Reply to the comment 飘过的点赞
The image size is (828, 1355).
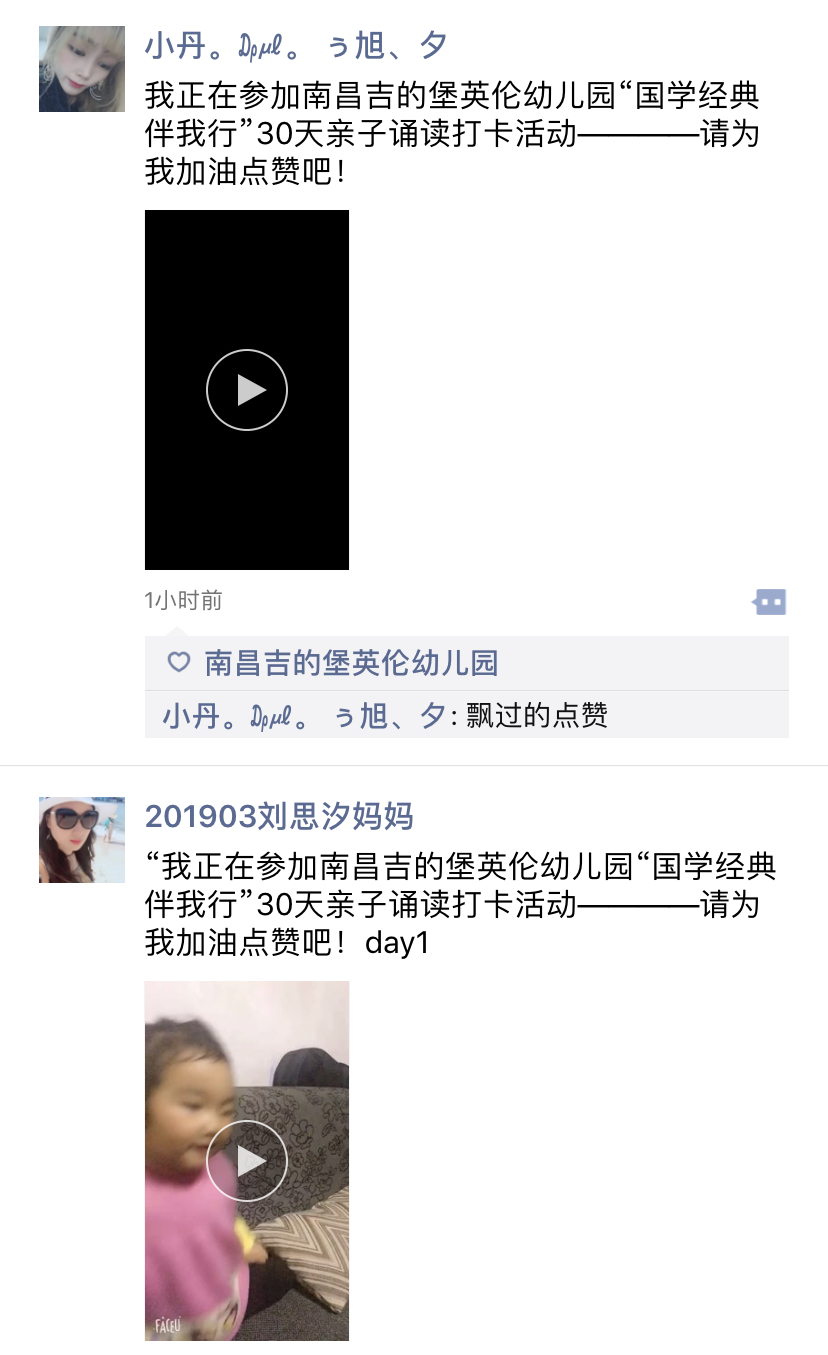pos(536,716)
